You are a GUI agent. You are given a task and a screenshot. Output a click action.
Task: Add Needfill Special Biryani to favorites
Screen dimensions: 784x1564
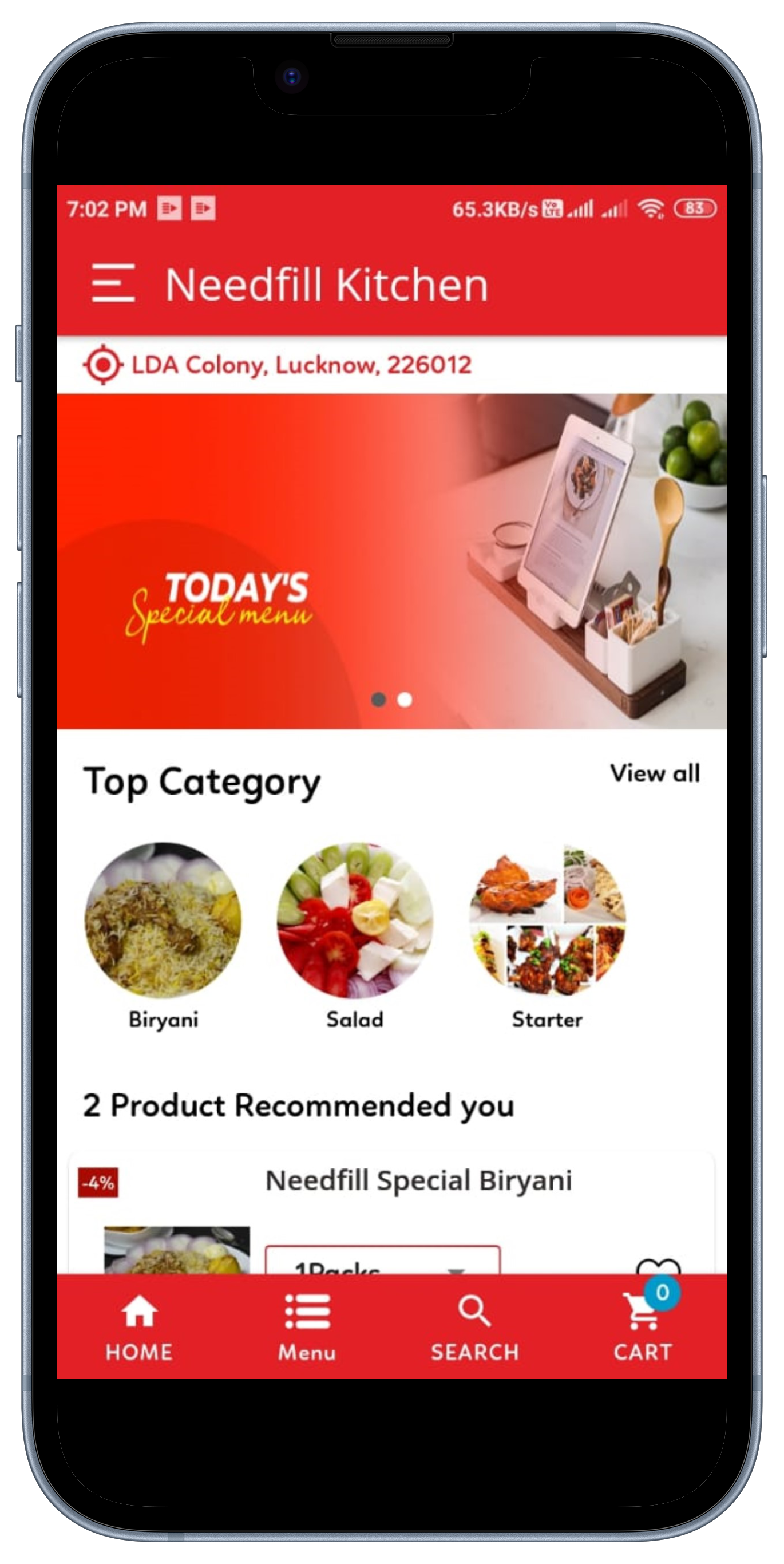coord(659,1266)
